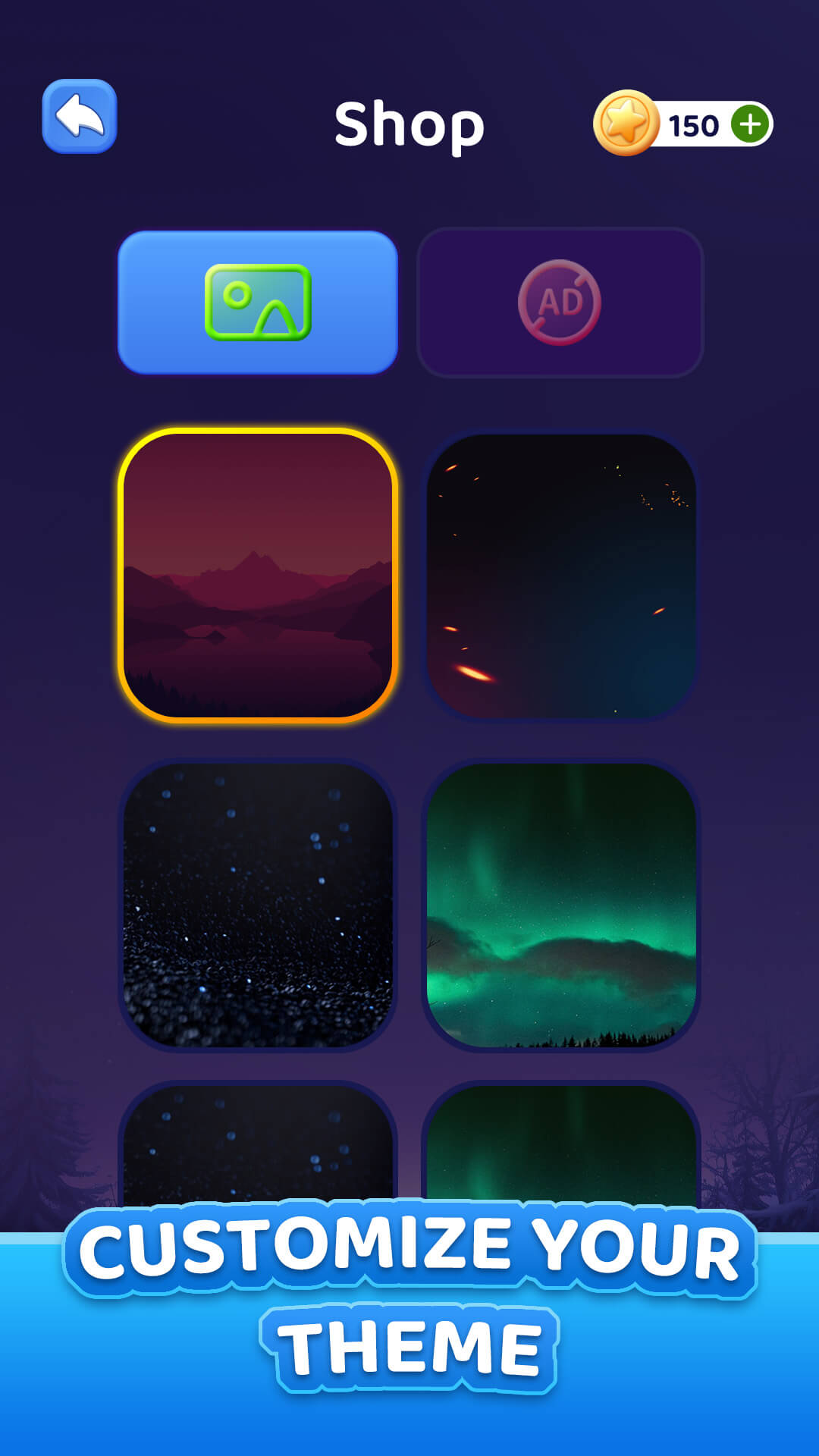819x1456 pixels.
Task: Select the red mountain lake theme
Action: 258,575
